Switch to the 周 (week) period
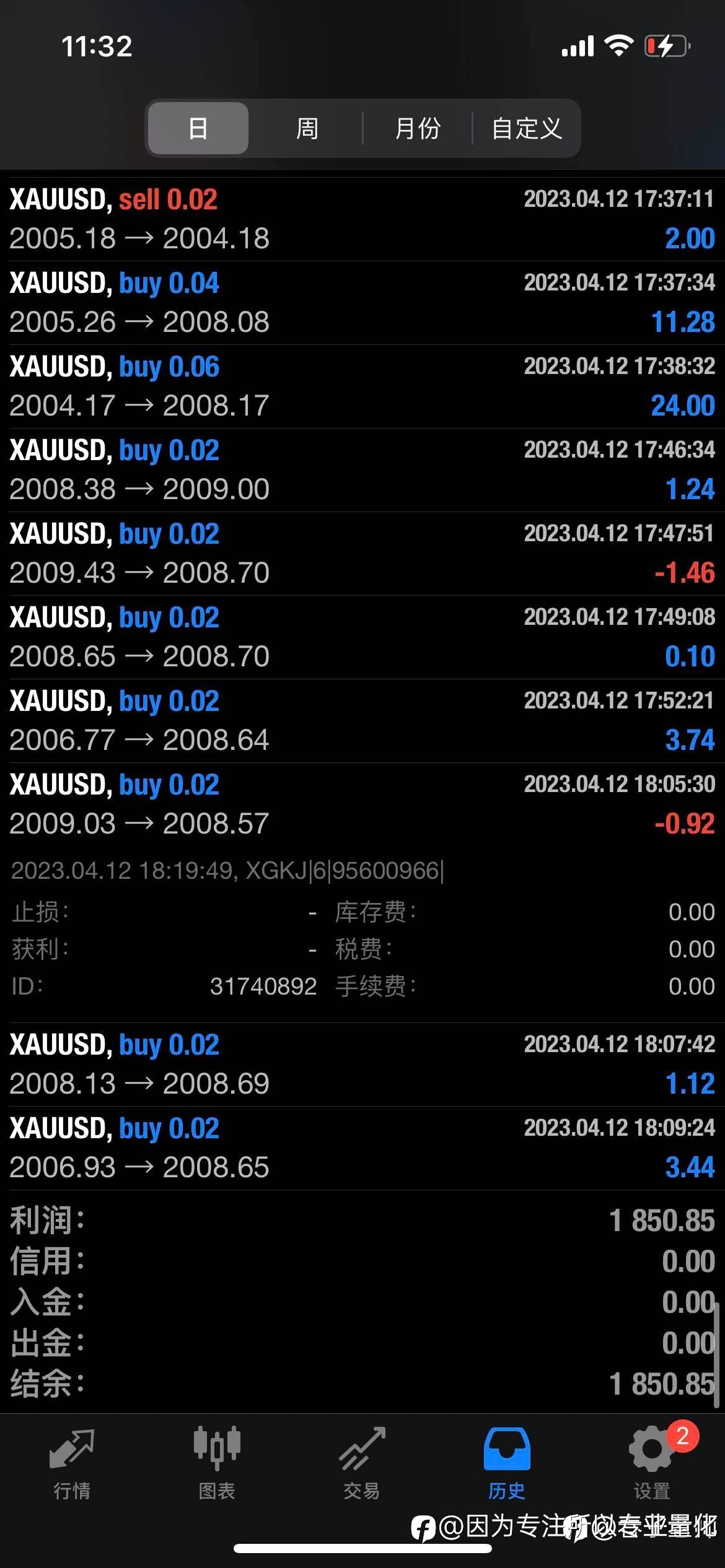Viewport: 725px width, 1568px height. pos(307,128)
